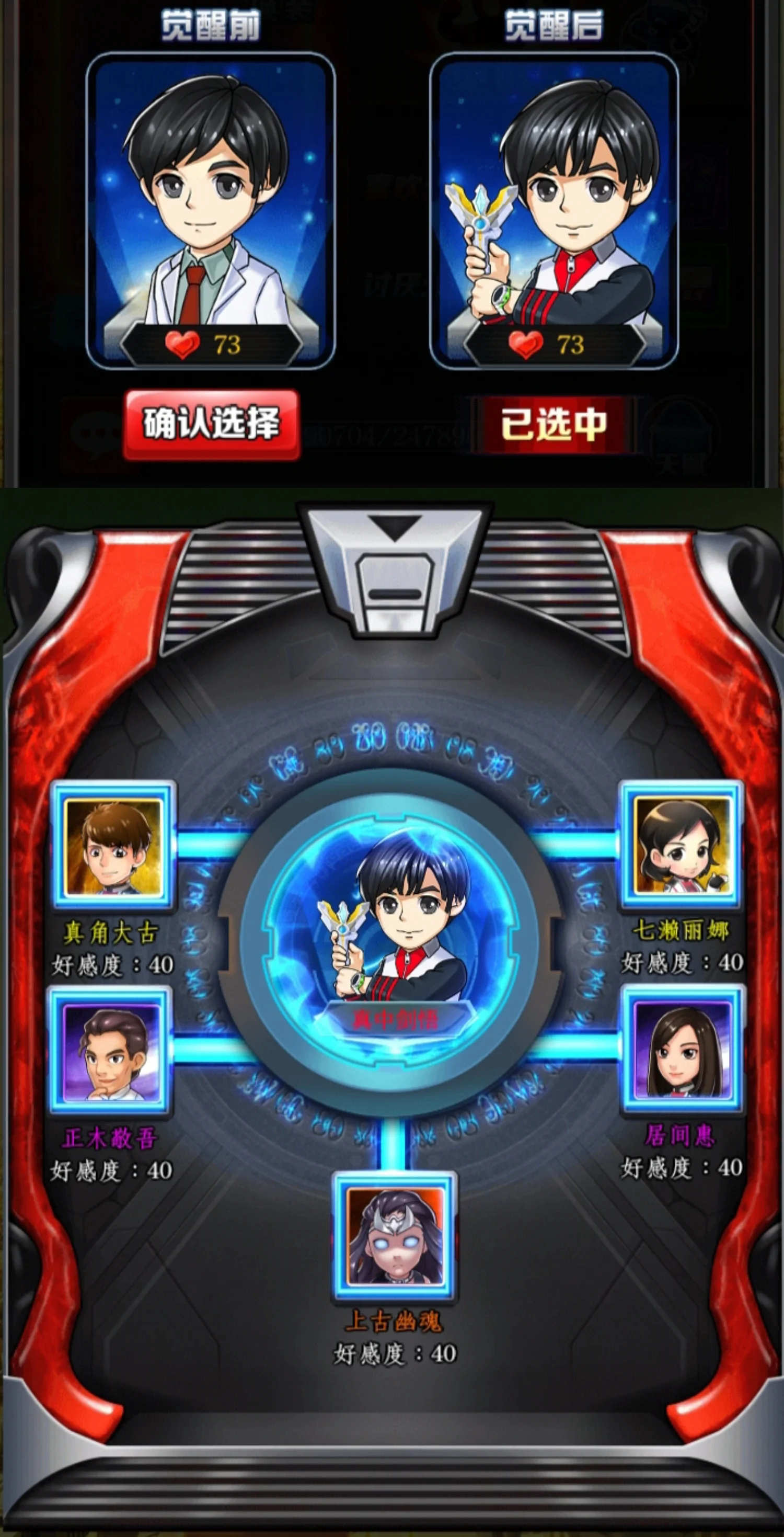Screen dimensions: 784x1537
Task: Open 七濑丽娜's portrait
Action: (x=682, y=845)
